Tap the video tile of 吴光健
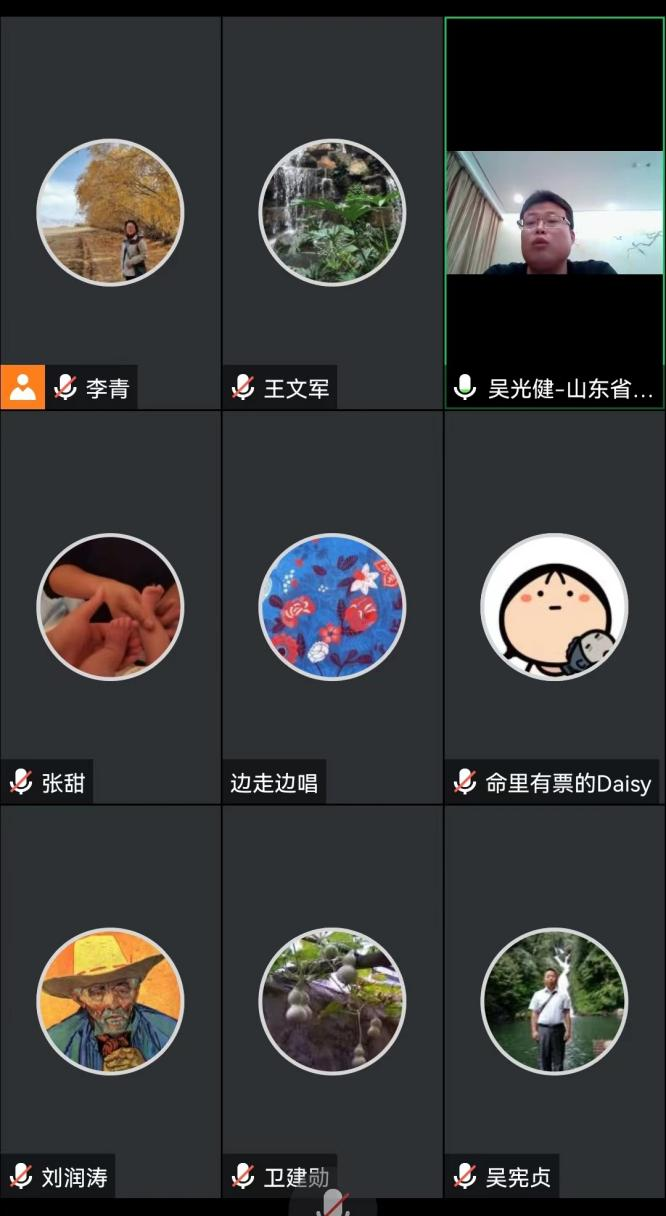 [554, 212]
